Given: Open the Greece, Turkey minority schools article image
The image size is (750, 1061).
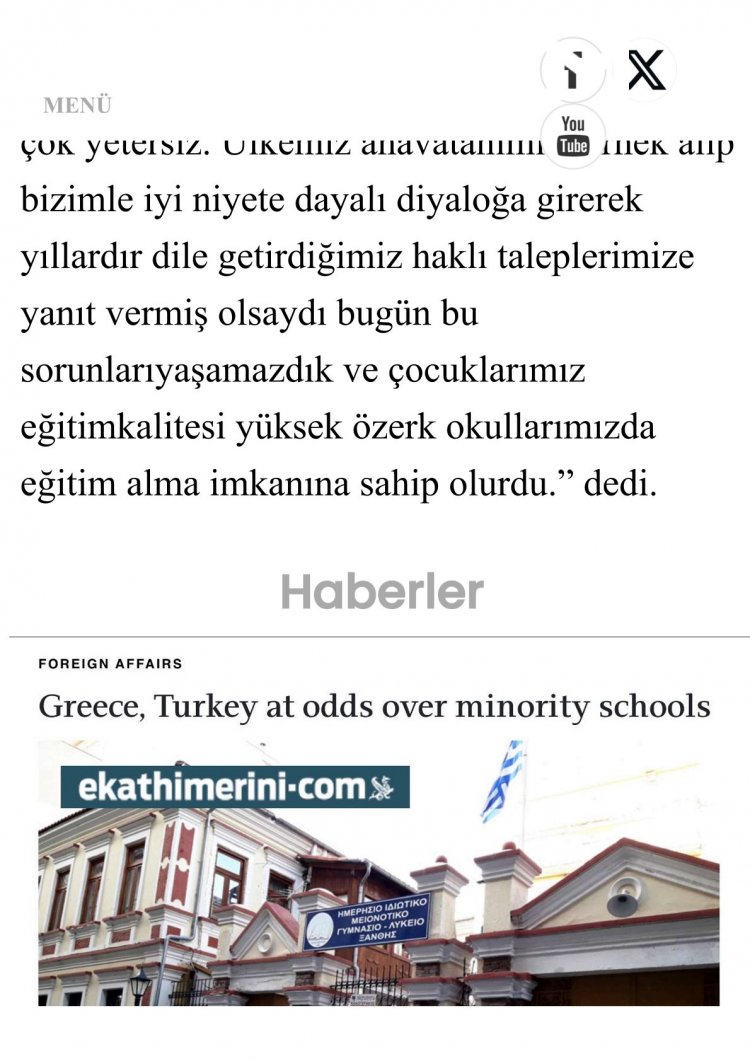Looking at the screenshot, I should pyautogui.click(x=378, y=872).
